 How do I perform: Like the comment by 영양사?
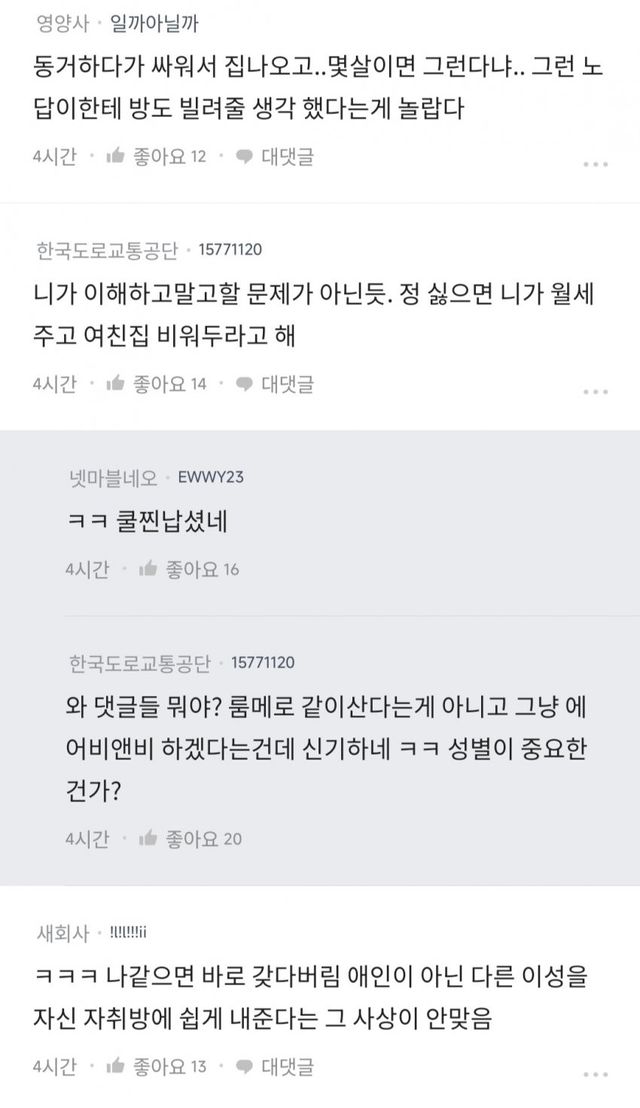tap(156, 156)
